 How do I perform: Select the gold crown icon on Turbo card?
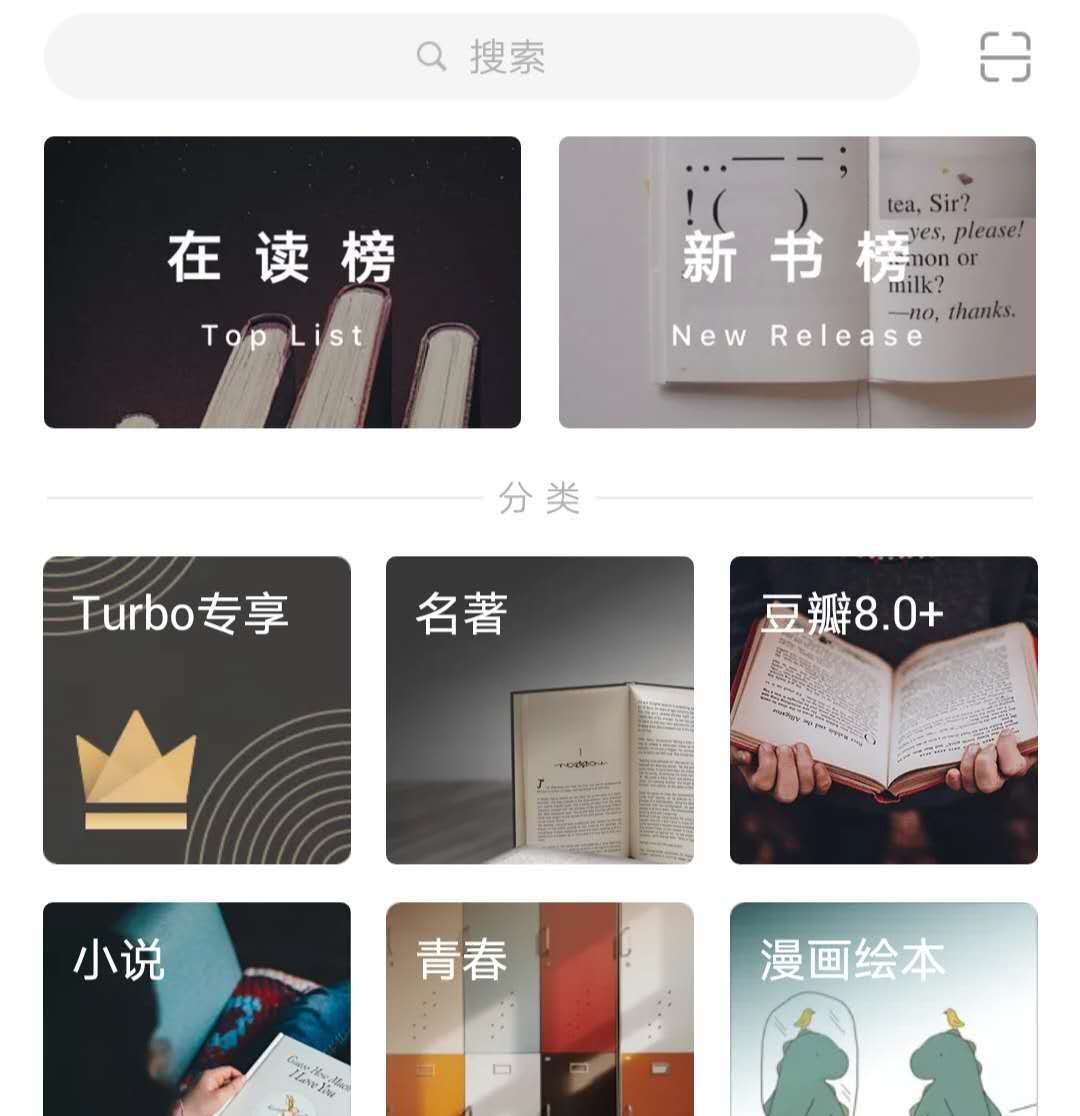click(135, 775)
